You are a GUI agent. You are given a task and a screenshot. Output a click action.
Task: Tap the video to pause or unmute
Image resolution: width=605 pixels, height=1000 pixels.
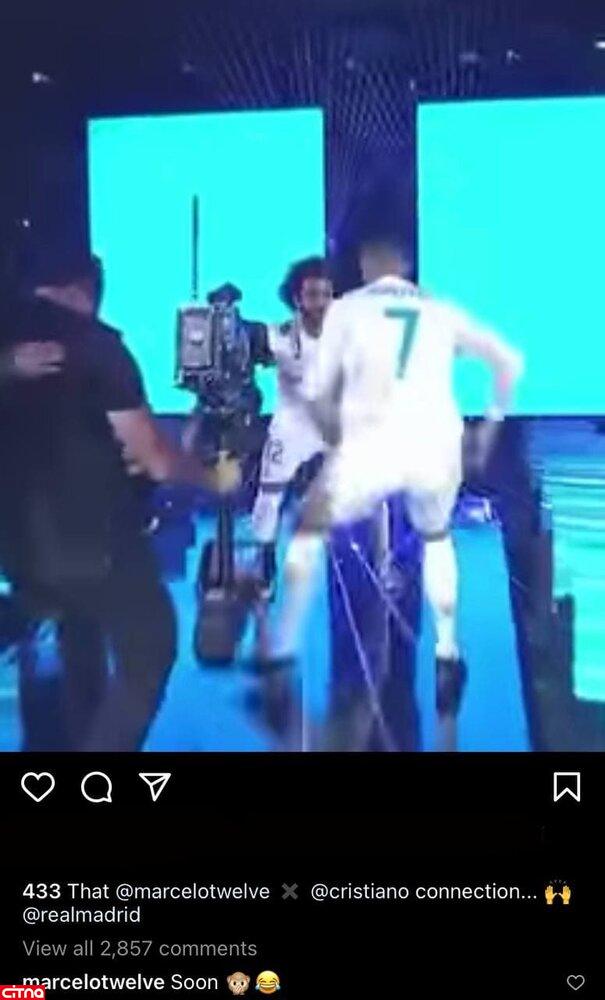302,400
